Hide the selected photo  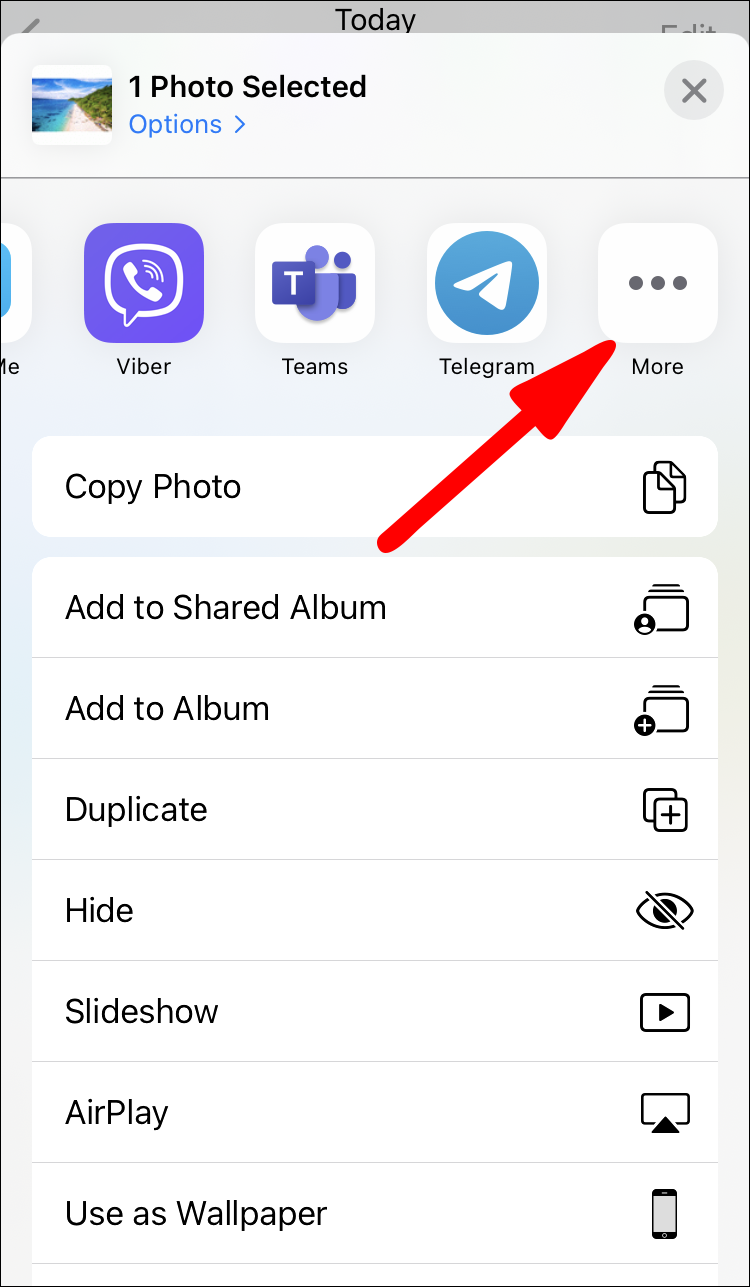pos(375,911)
